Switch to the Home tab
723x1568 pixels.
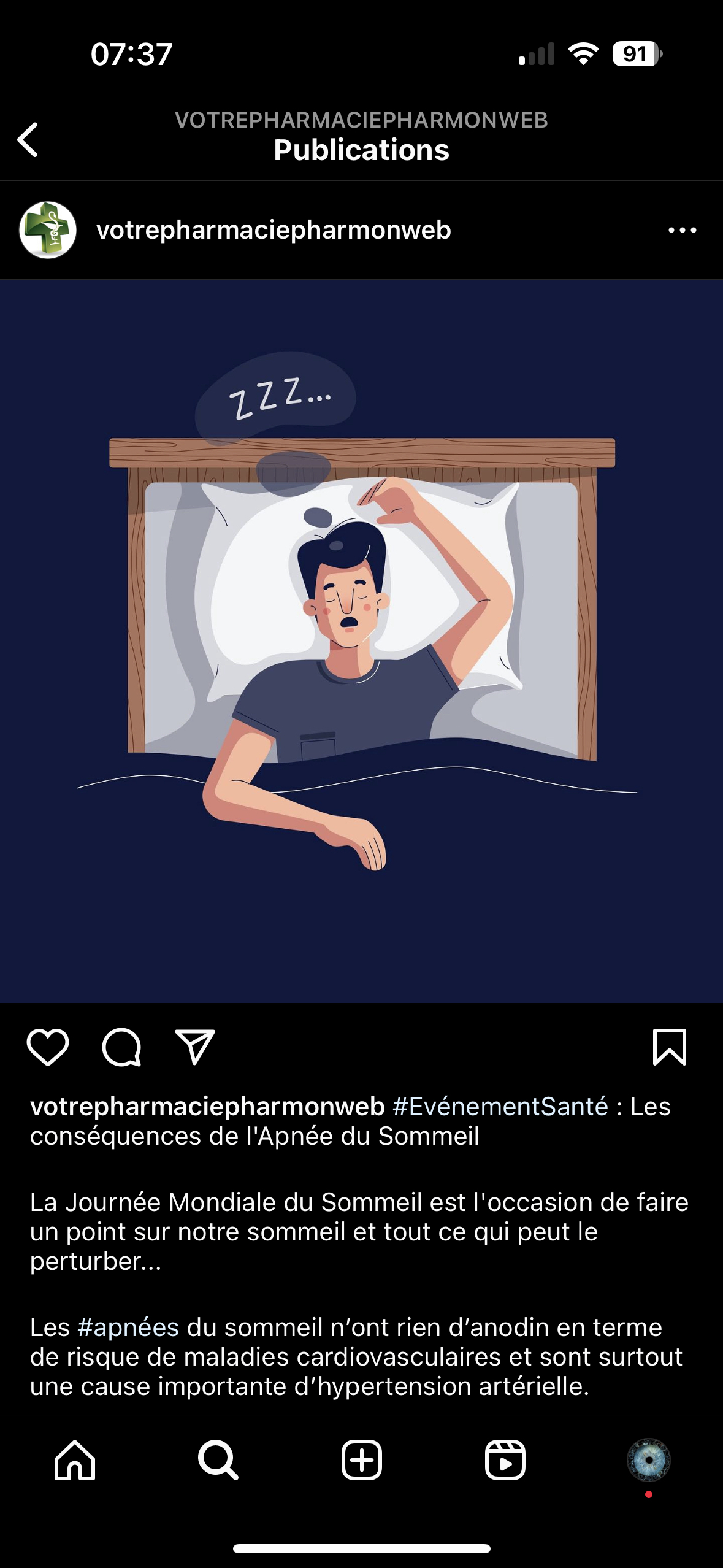pos(75,1460)
